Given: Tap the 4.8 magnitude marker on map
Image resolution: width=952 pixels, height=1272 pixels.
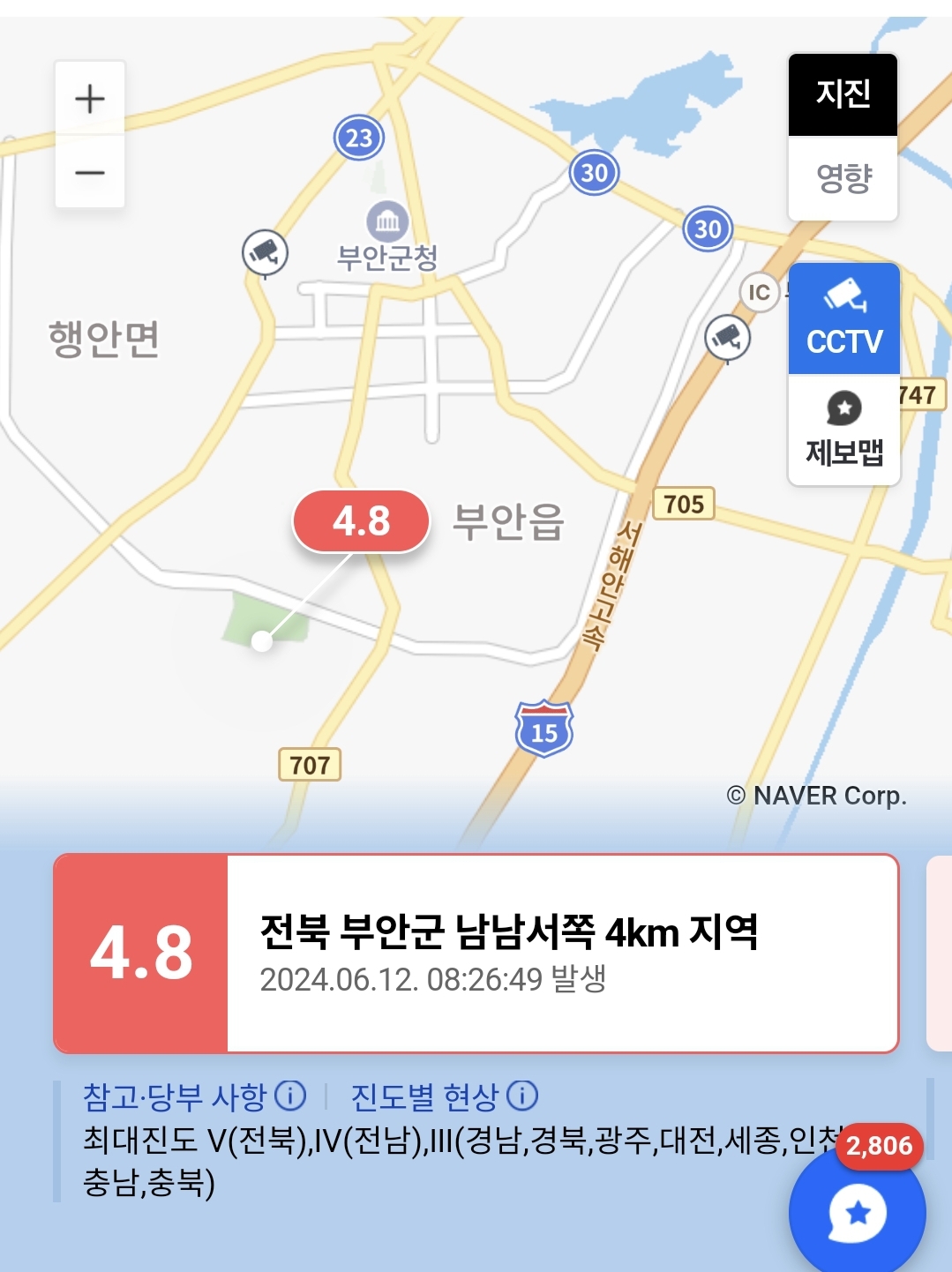Looking at the screenshot, I should click(361, 520).
